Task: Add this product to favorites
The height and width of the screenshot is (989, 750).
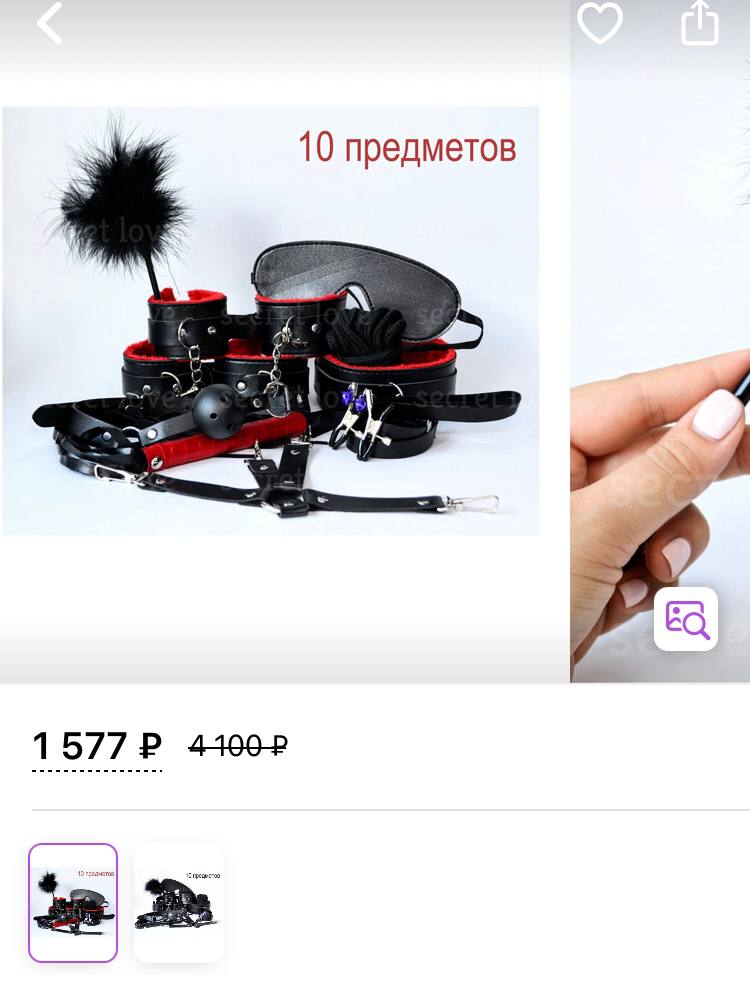Action: pyautogui.click(x=600, y=23)
